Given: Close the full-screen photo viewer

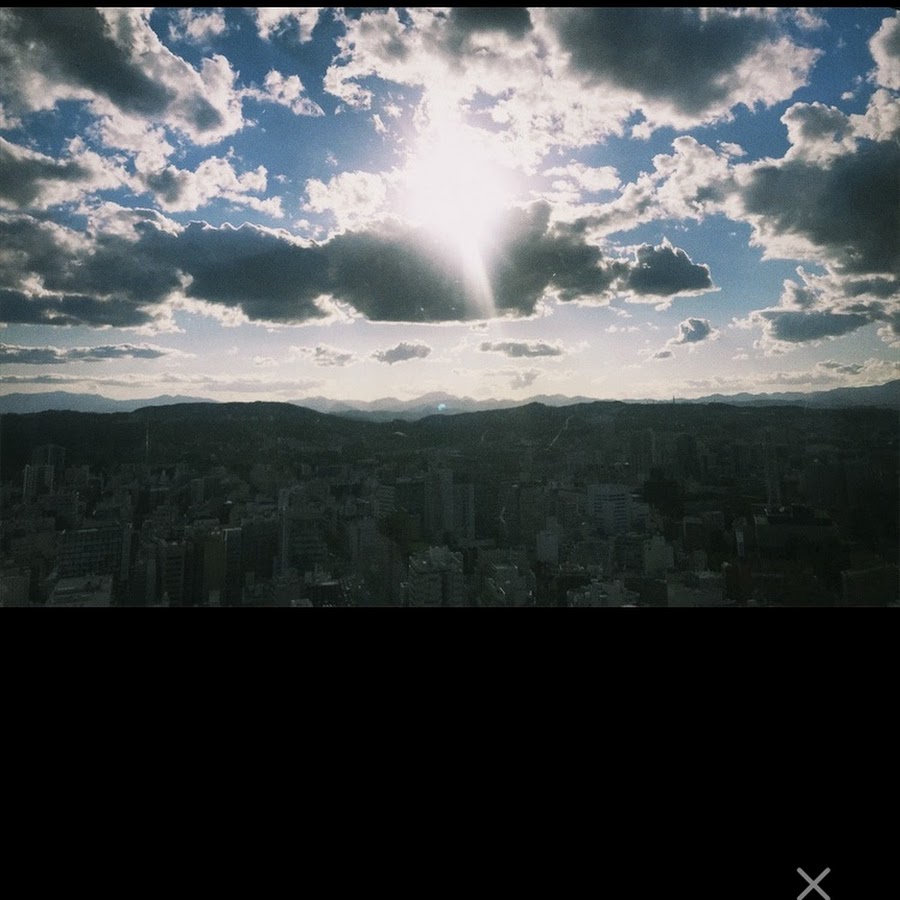Looking at the screenshot, I should 813,883.
